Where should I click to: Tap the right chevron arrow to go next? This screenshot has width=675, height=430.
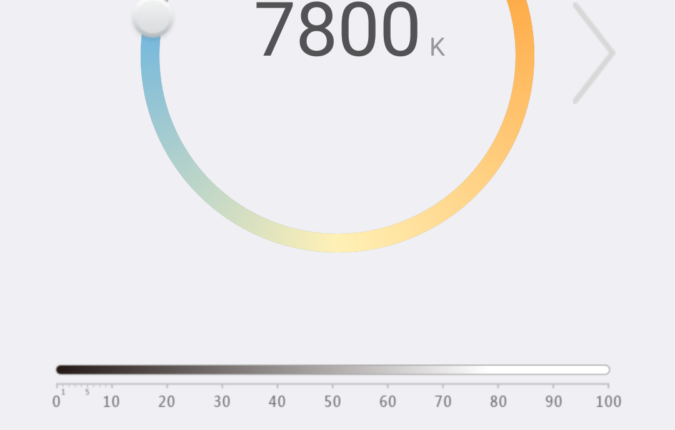coord(594,52)
